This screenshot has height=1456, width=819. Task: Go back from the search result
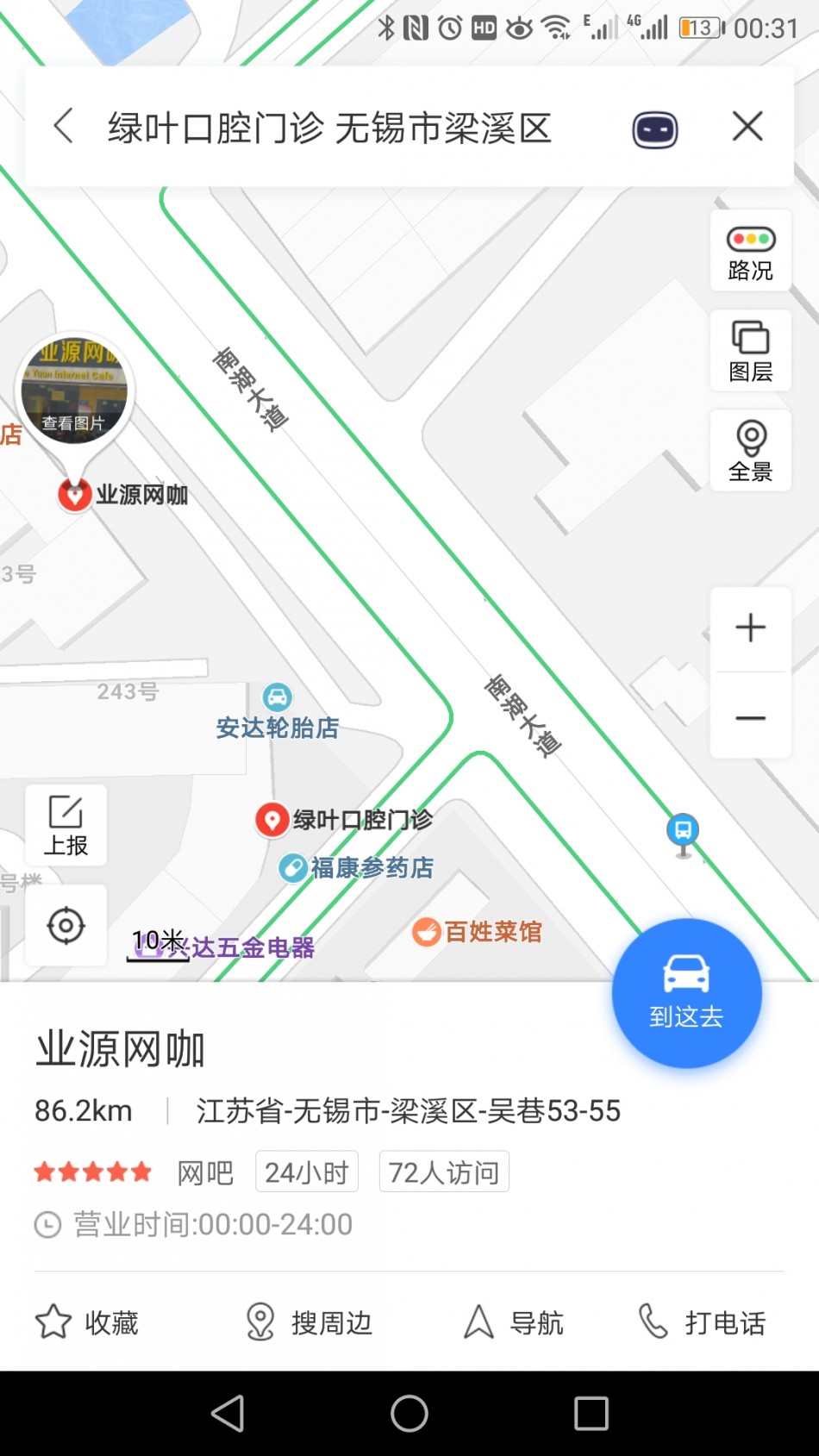tap(64, 127)
